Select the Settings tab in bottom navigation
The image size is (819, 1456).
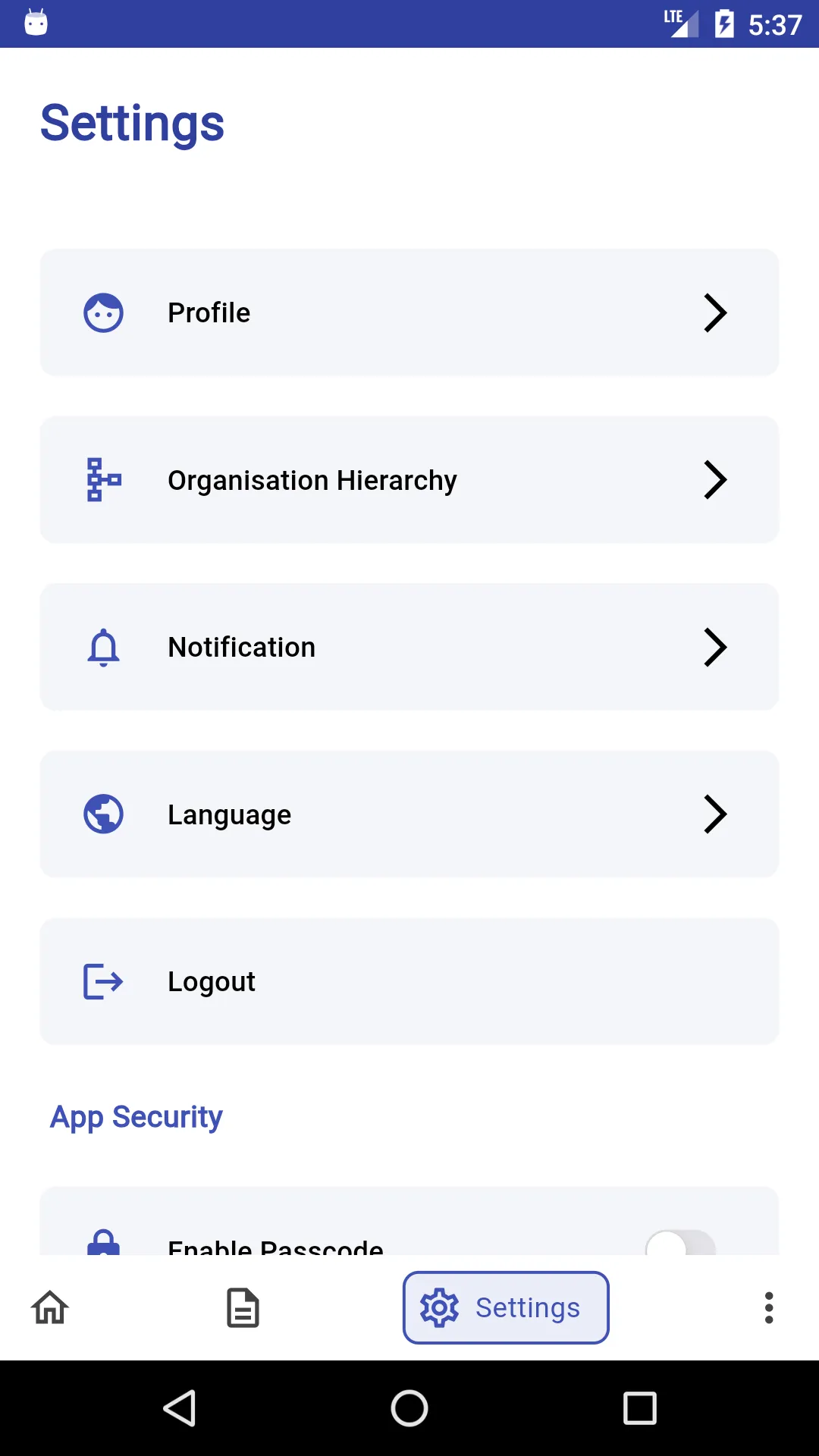pyautogui.click(x=505, y=1307)
